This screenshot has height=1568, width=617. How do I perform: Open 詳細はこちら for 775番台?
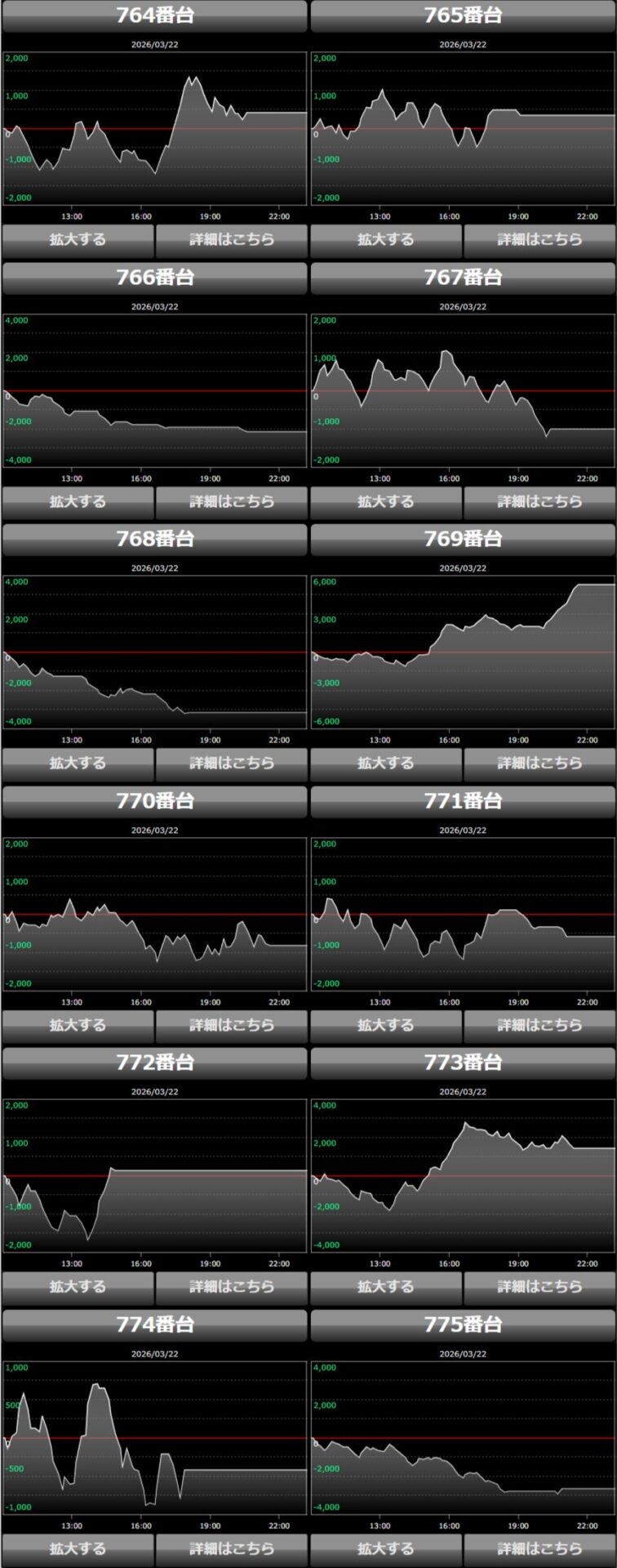tap(539, 1548)
